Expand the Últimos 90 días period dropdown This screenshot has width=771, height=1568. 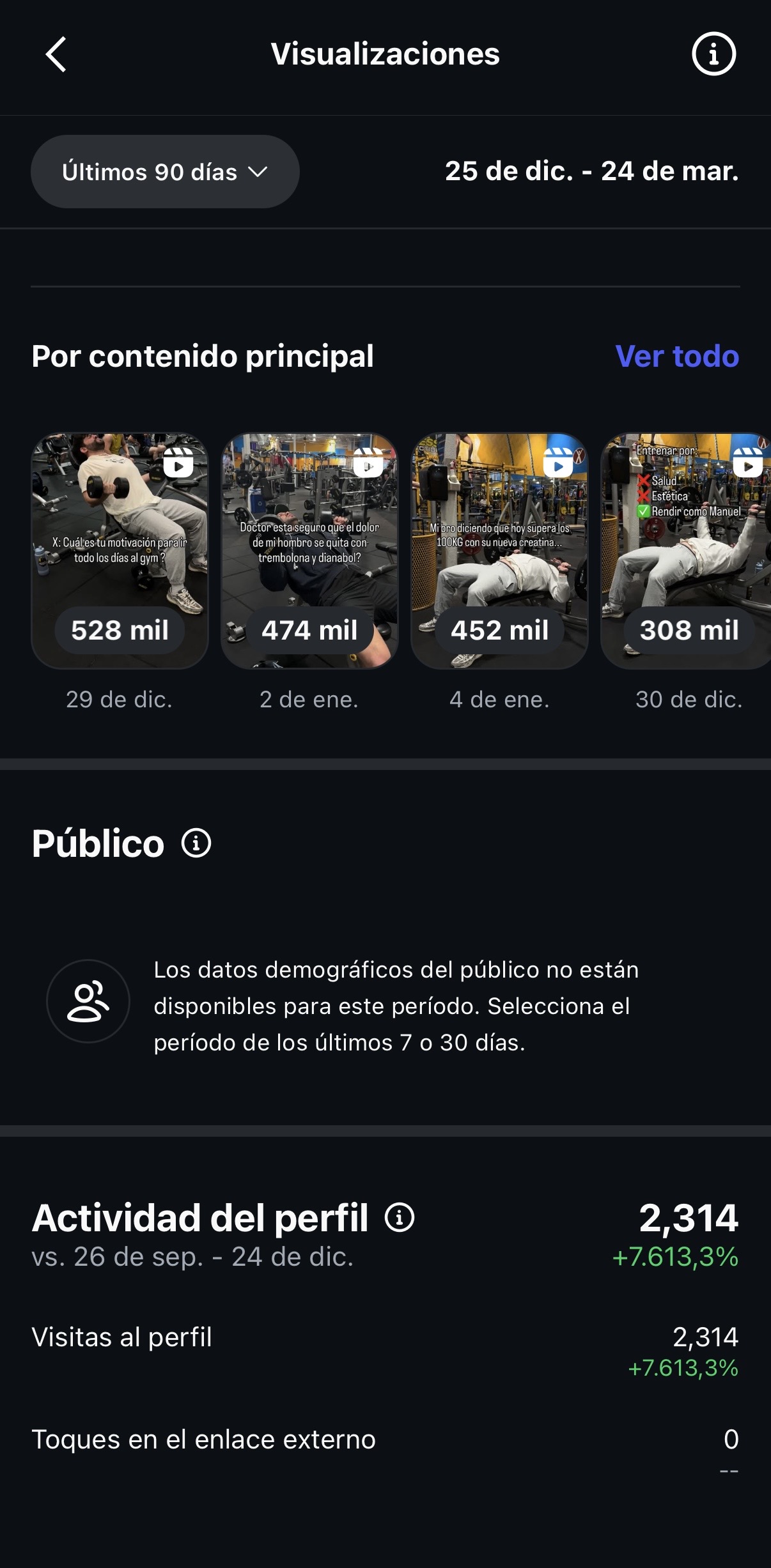[165, 172]
